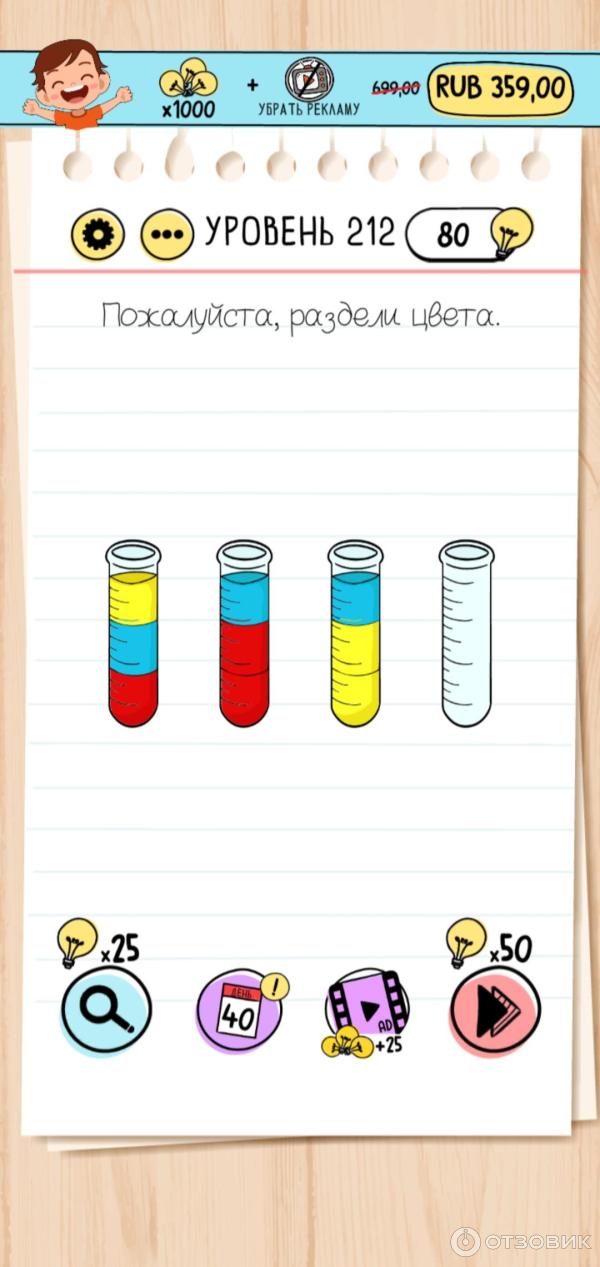
Task: Select the blue-and-yellow test tube
Action: click(x=356, y=633)
